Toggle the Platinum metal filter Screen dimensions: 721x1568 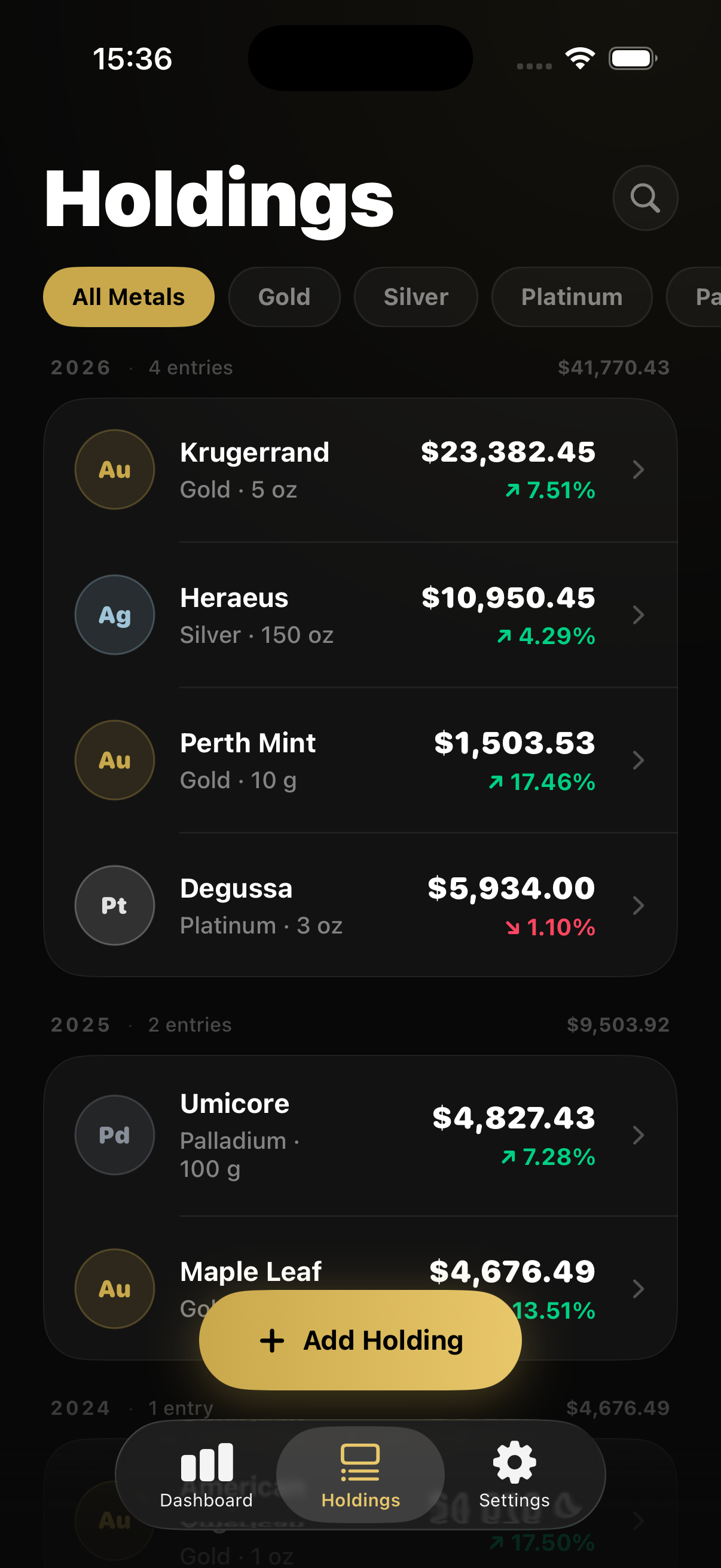571,297
